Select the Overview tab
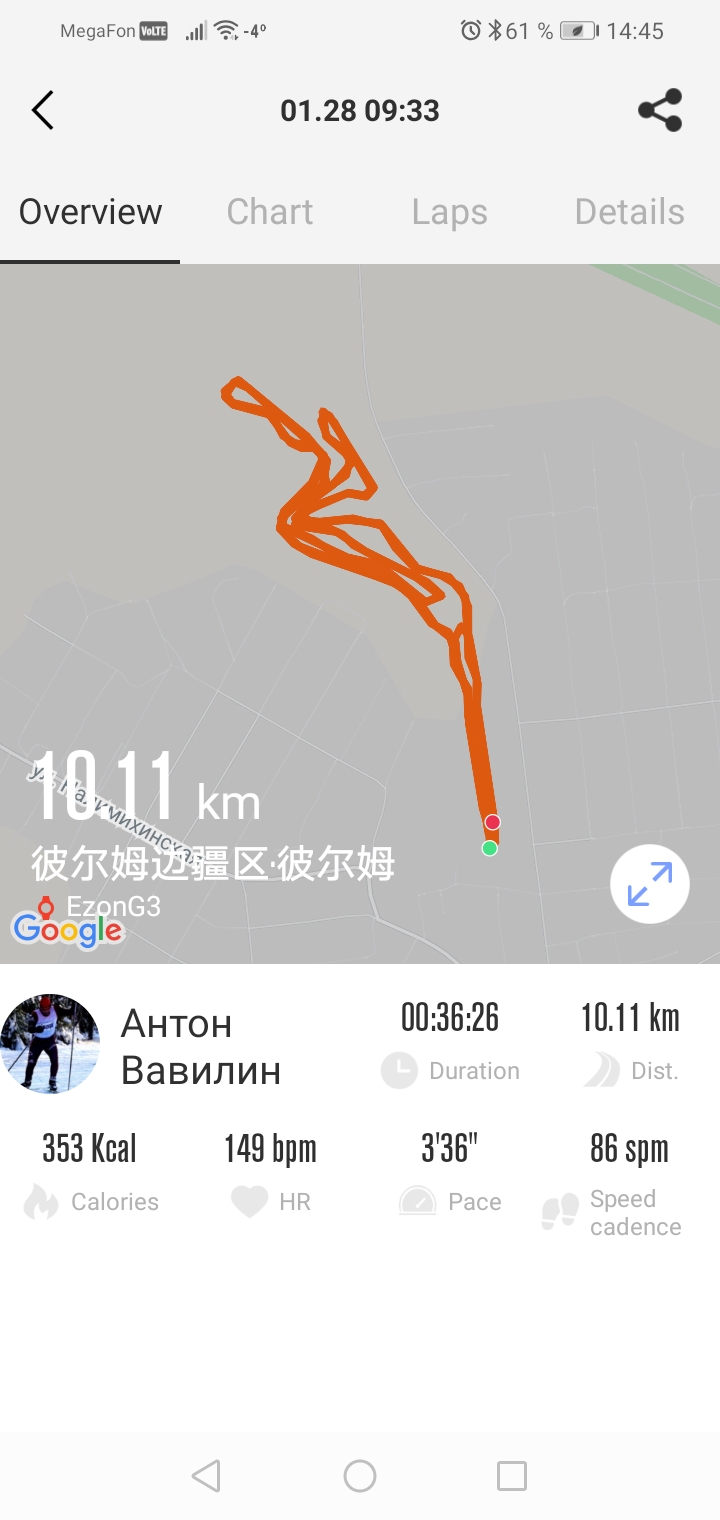The width and height of the screenshot is (720, 1520). pyautogui.click(x=90, y=212)
